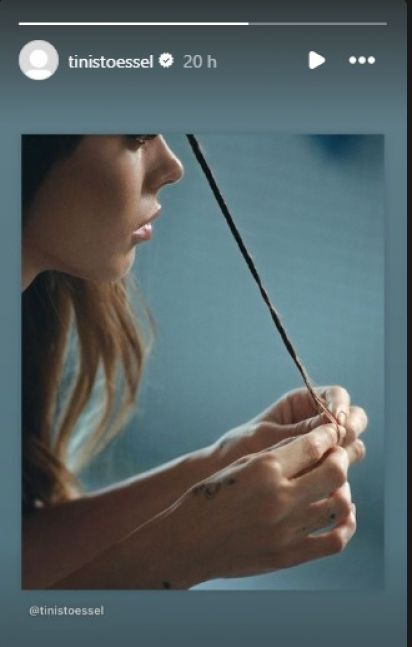Open the reshared post photo

[203, 361]
